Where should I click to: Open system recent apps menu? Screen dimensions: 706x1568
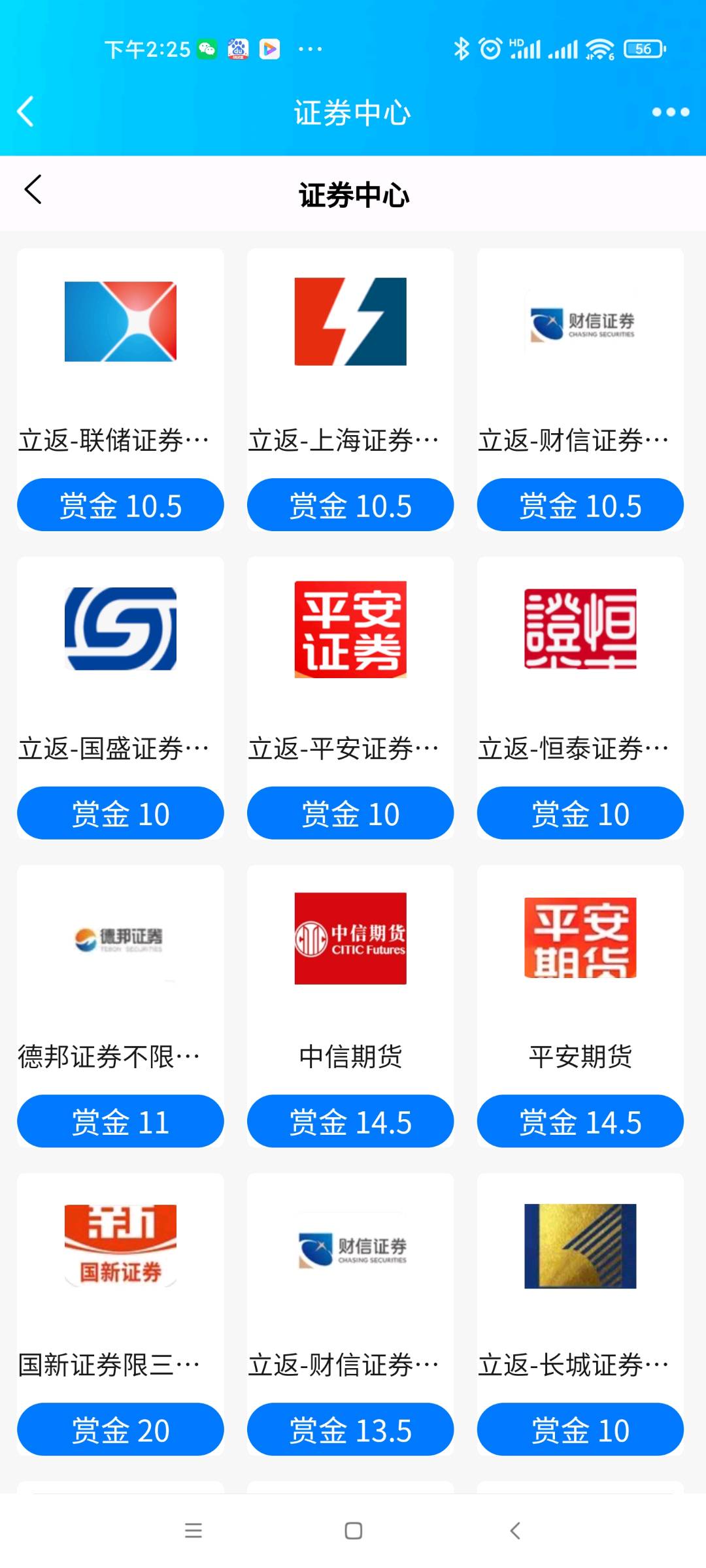click(x=193, y=1531)
